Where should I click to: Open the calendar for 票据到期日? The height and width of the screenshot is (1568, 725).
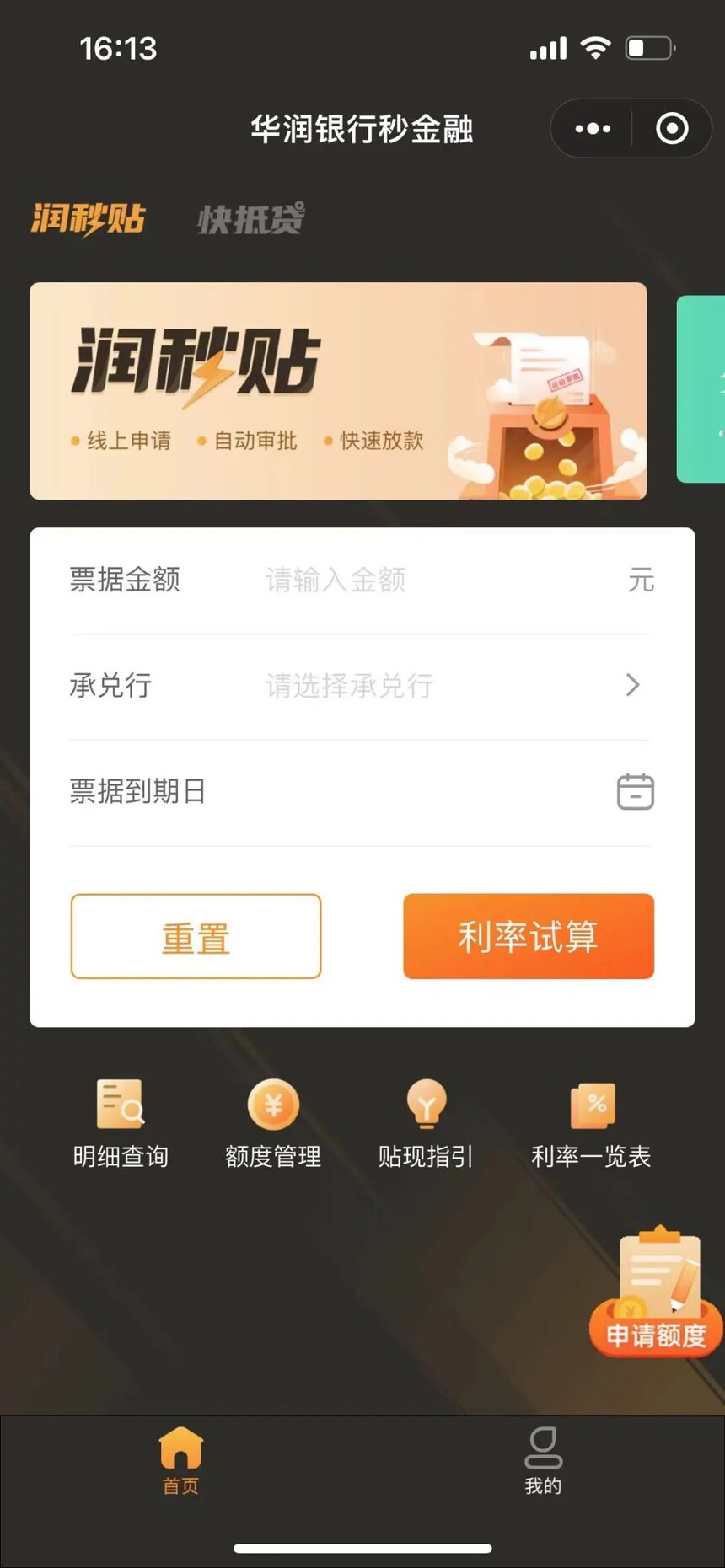pos(635,791)
